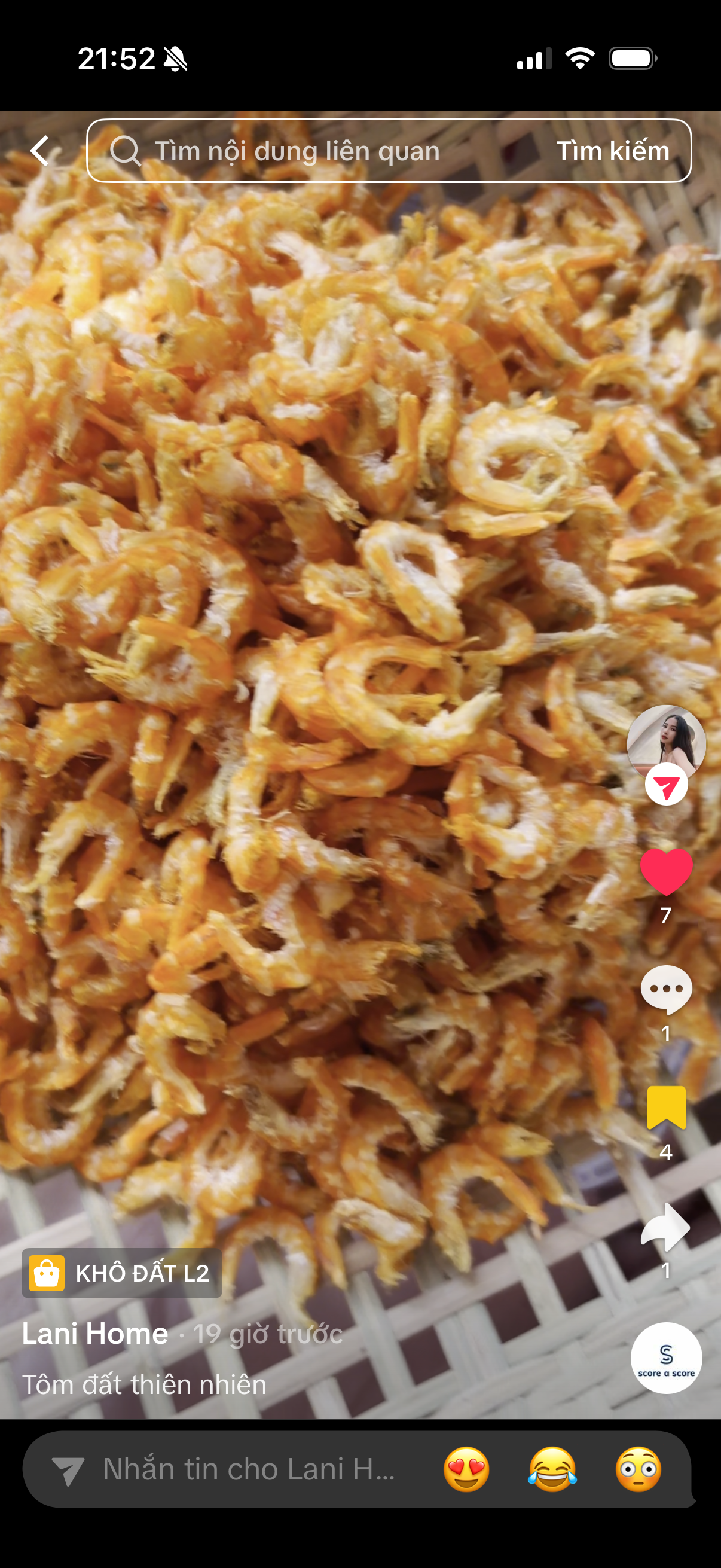Unlike this video with the heart icon

coord(665,871)
